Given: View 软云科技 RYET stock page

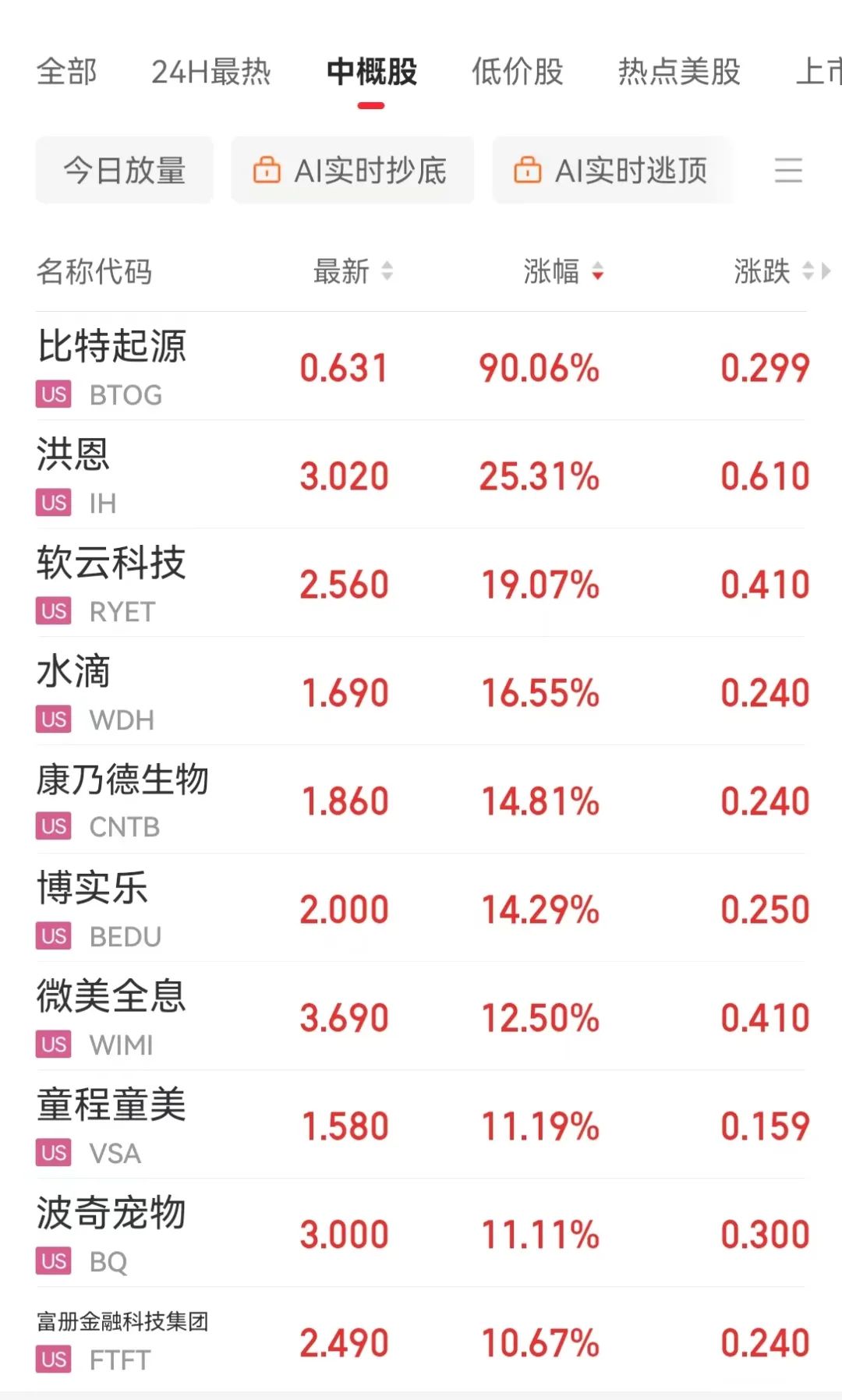Looking at the screenshot, I should tap(421, 583).
